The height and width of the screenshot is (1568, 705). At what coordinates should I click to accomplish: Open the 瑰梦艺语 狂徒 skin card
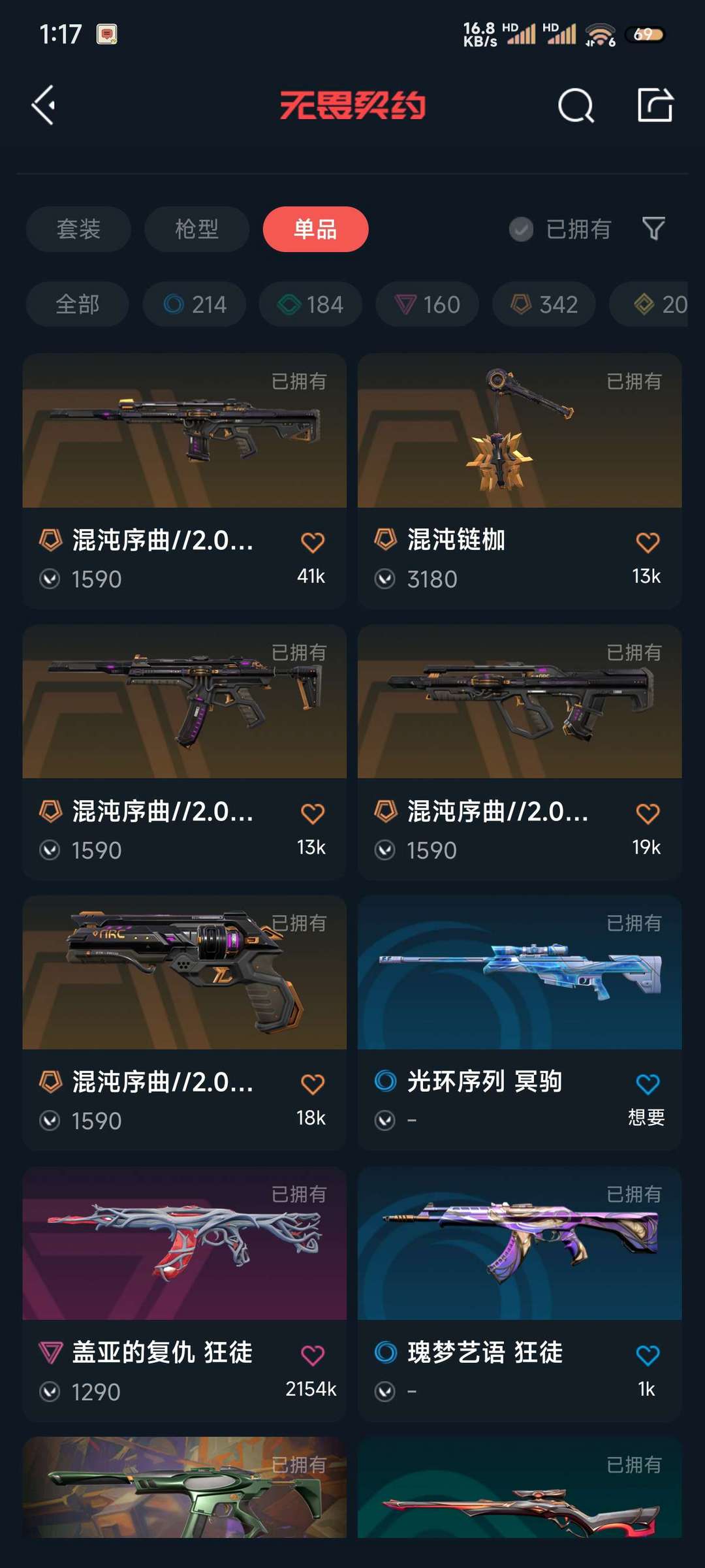tap(519, 1270)
